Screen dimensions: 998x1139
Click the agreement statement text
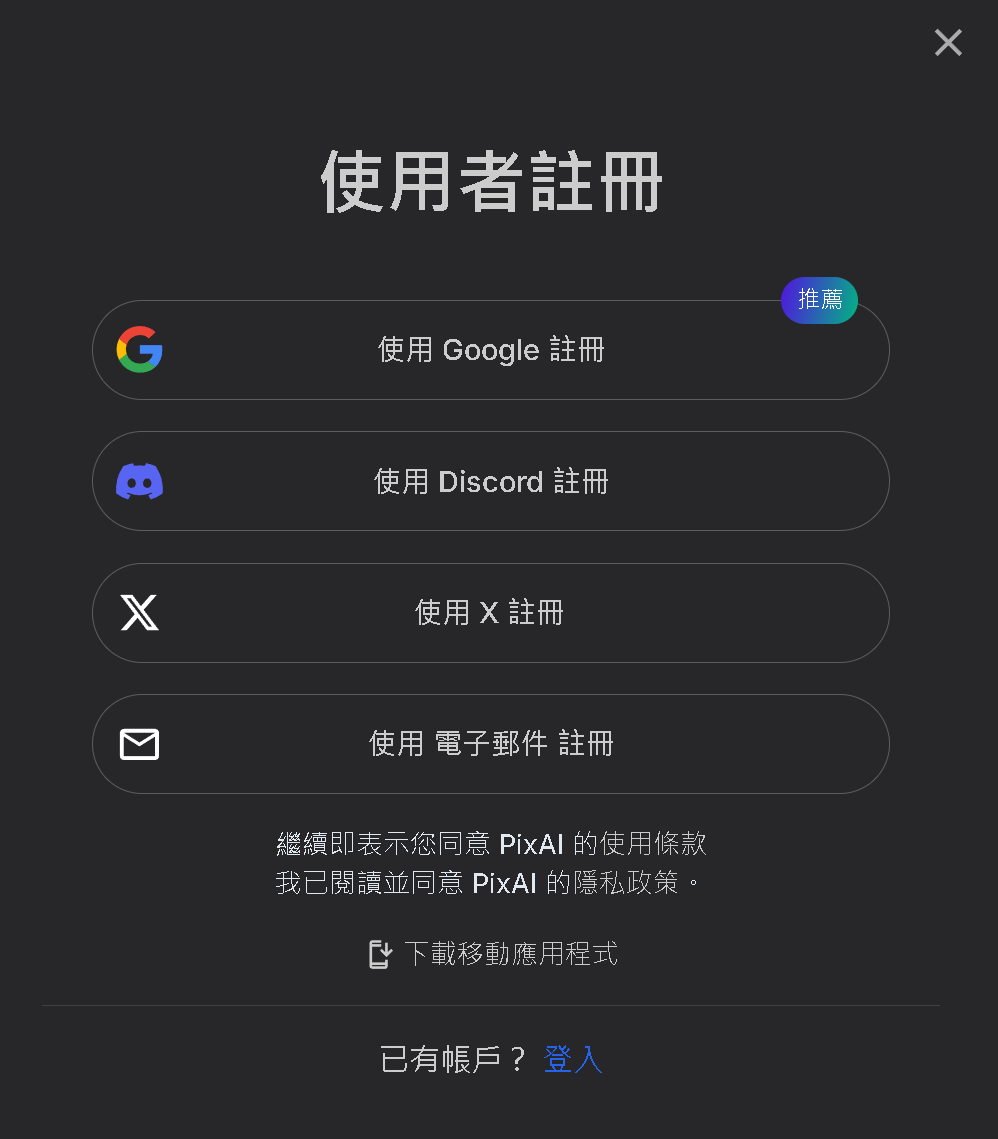(491, 862)
